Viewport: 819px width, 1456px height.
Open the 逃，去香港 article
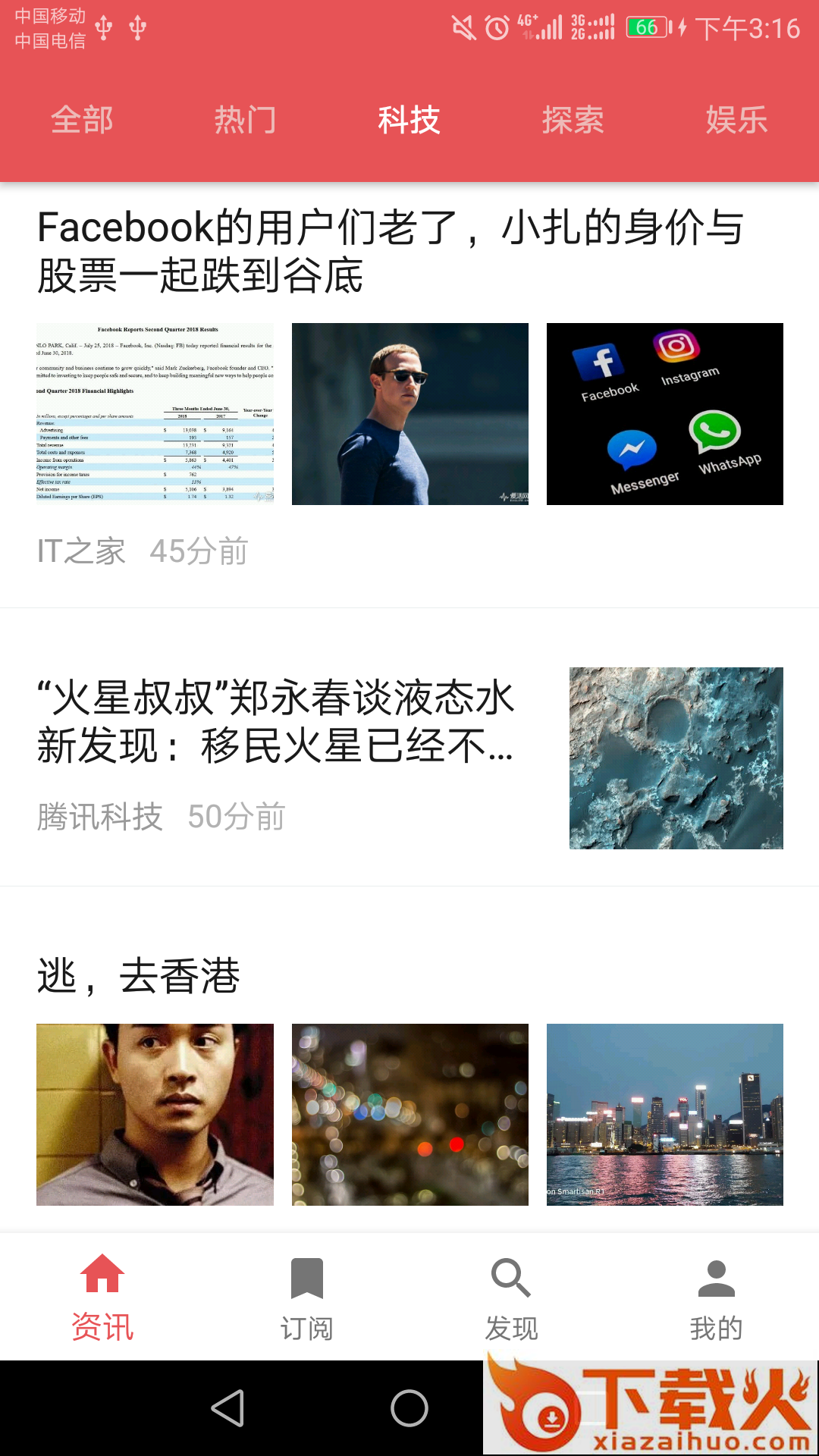139,975
